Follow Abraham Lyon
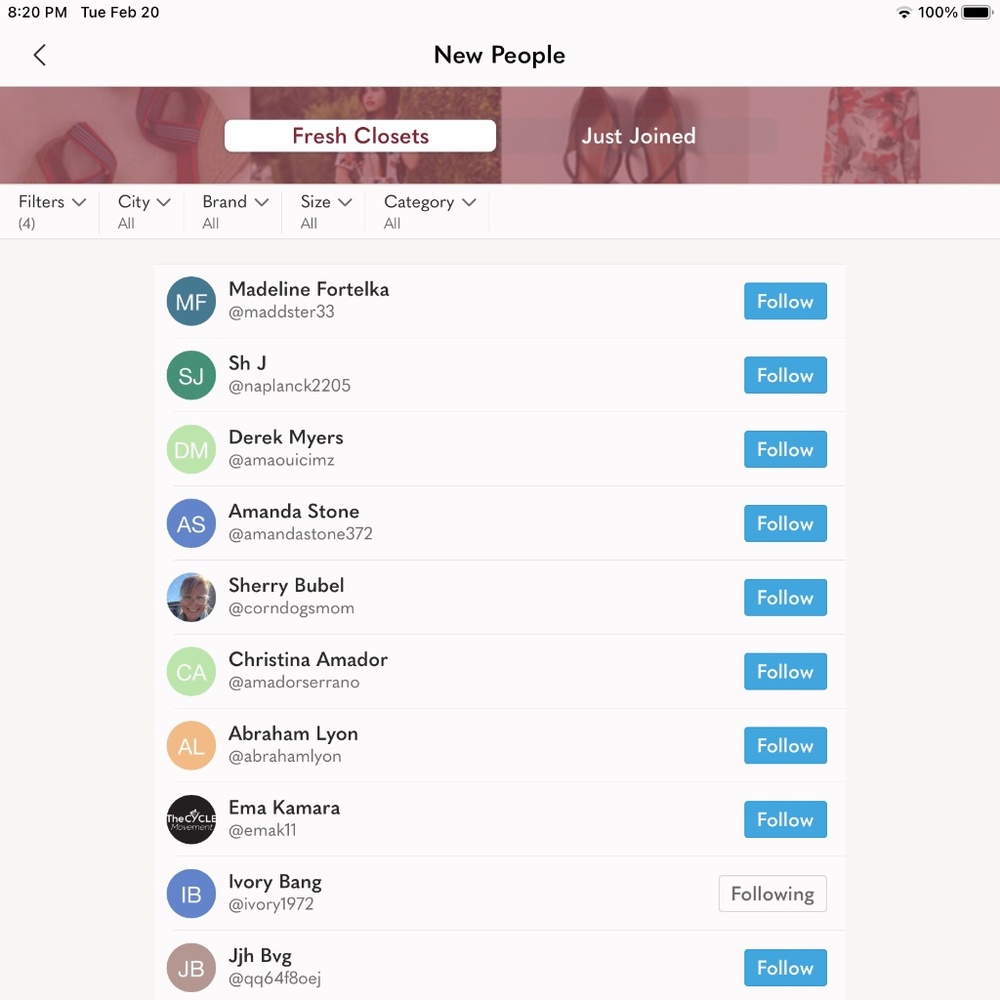The image size is (1000, 1000). [785, 745]
